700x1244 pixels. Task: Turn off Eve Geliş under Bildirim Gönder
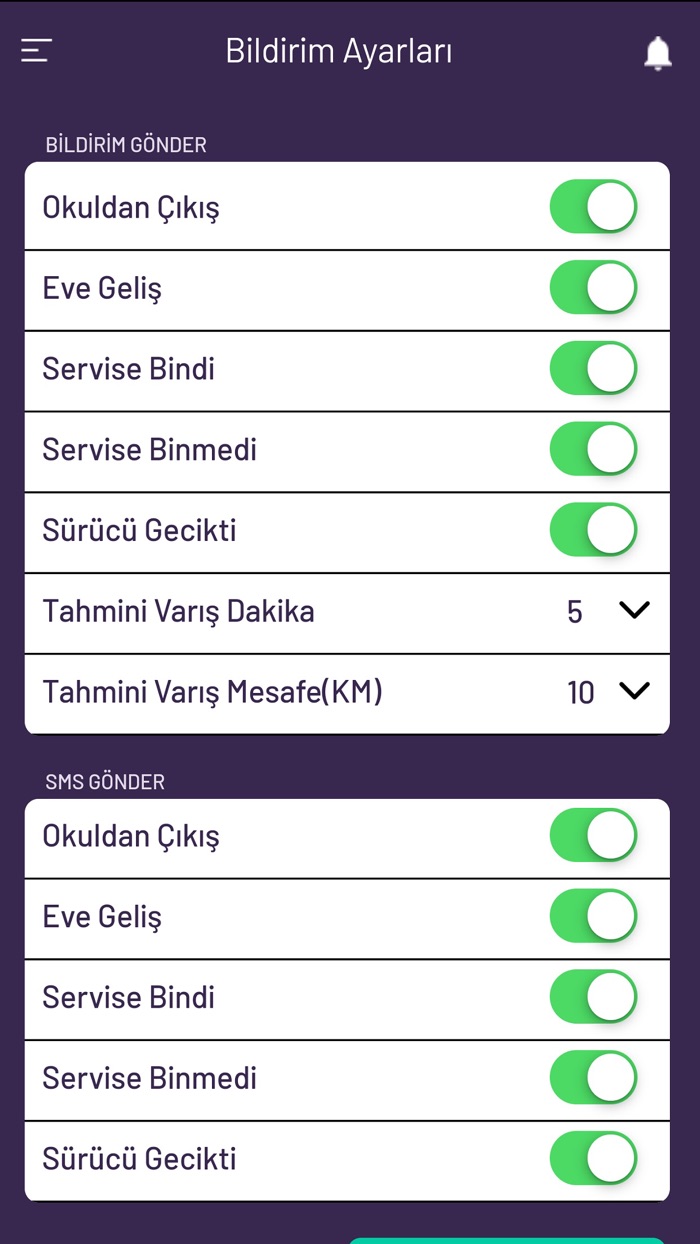coord(593,288)
